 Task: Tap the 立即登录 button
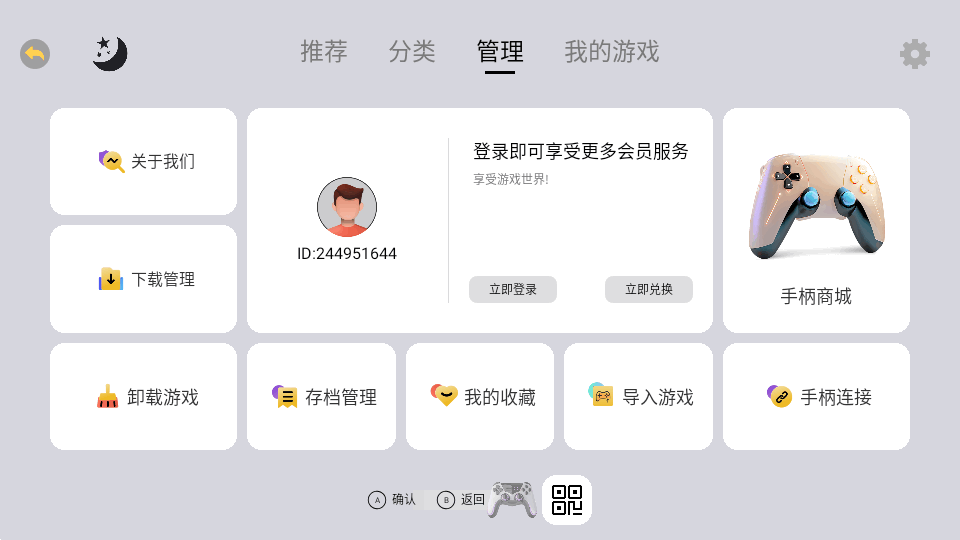tap(513, 289)
